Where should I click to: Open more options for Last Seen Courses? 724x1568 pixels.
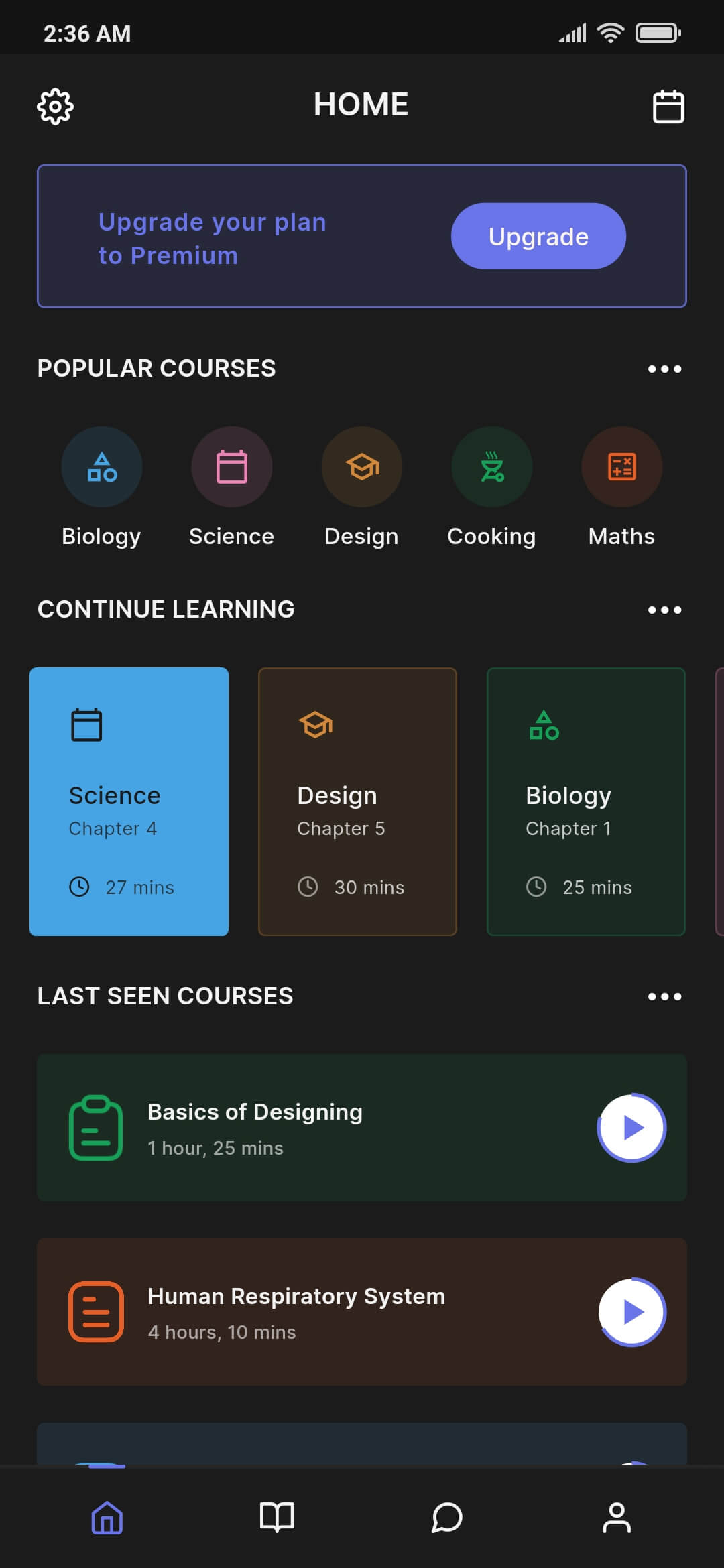tap(664, 996)
